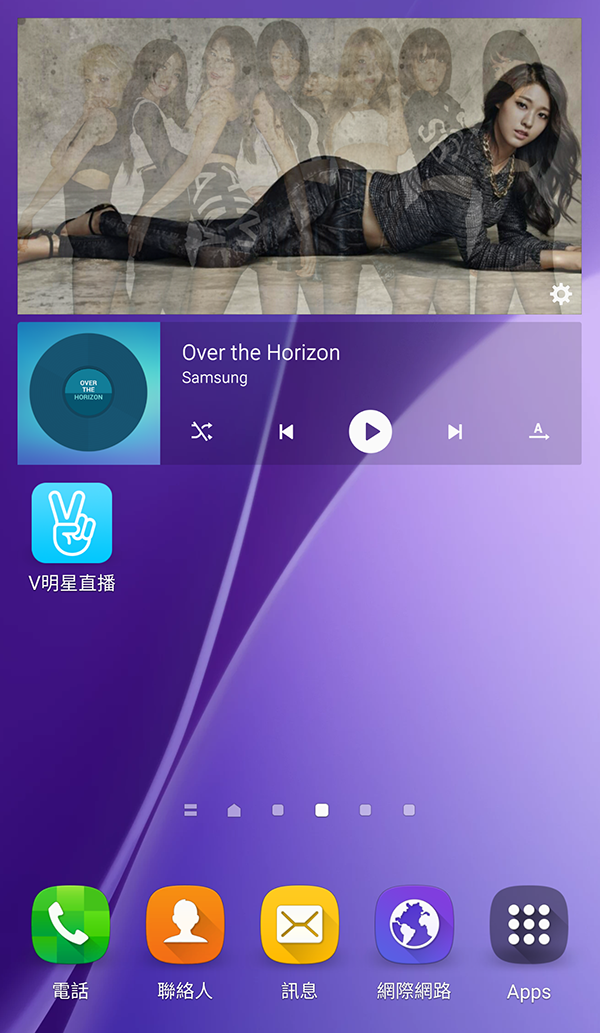
Task: Go to the previous track
Action: point(286,432)
